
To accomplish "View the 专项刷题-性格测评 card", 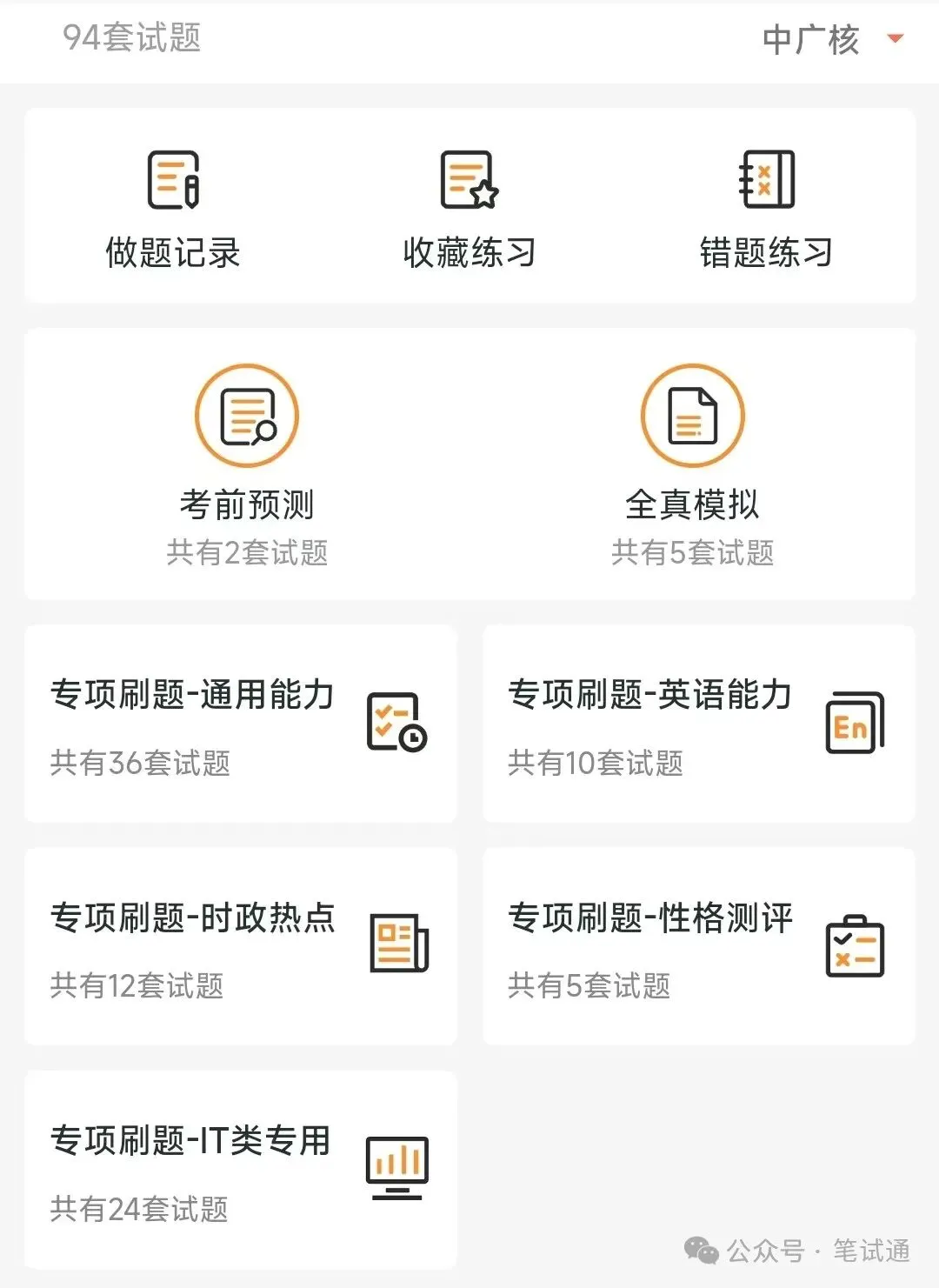I will [x=699, y=946].
